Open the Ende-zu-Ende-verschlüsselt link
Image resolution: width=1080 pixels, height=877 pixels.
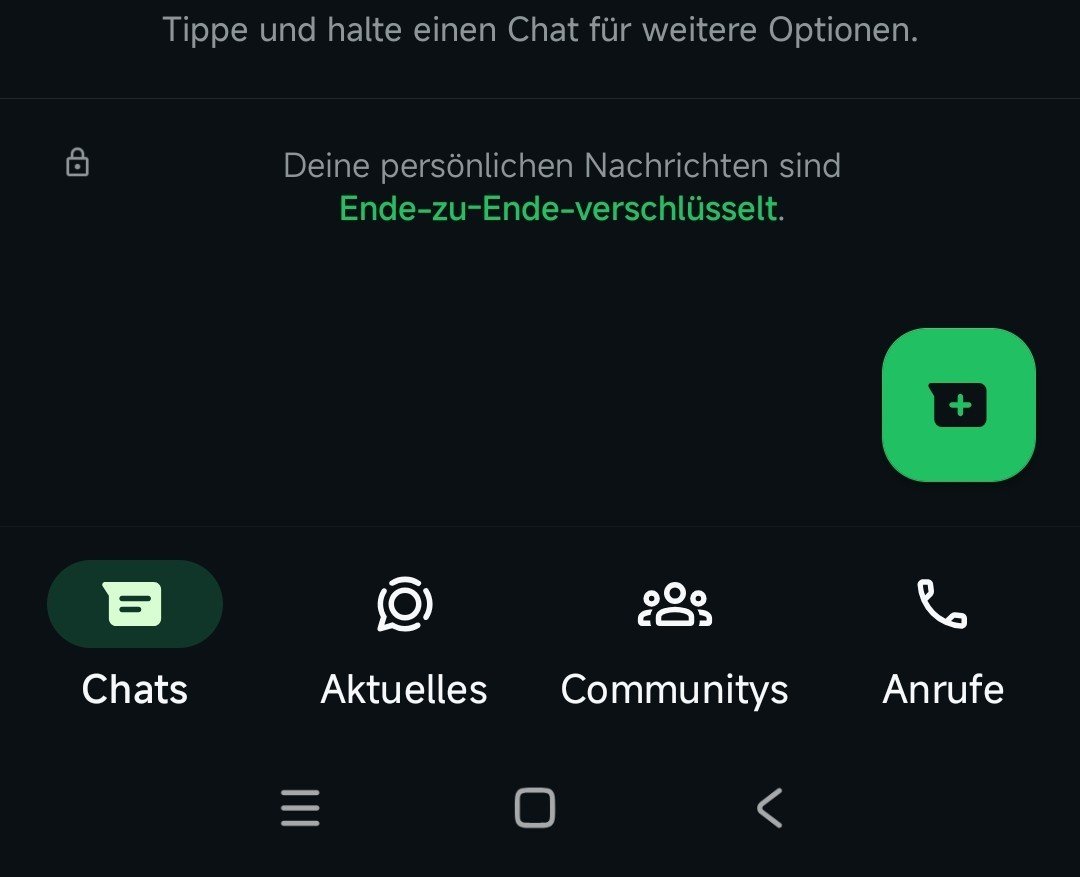pyautogui.click(x=558, y=209)
